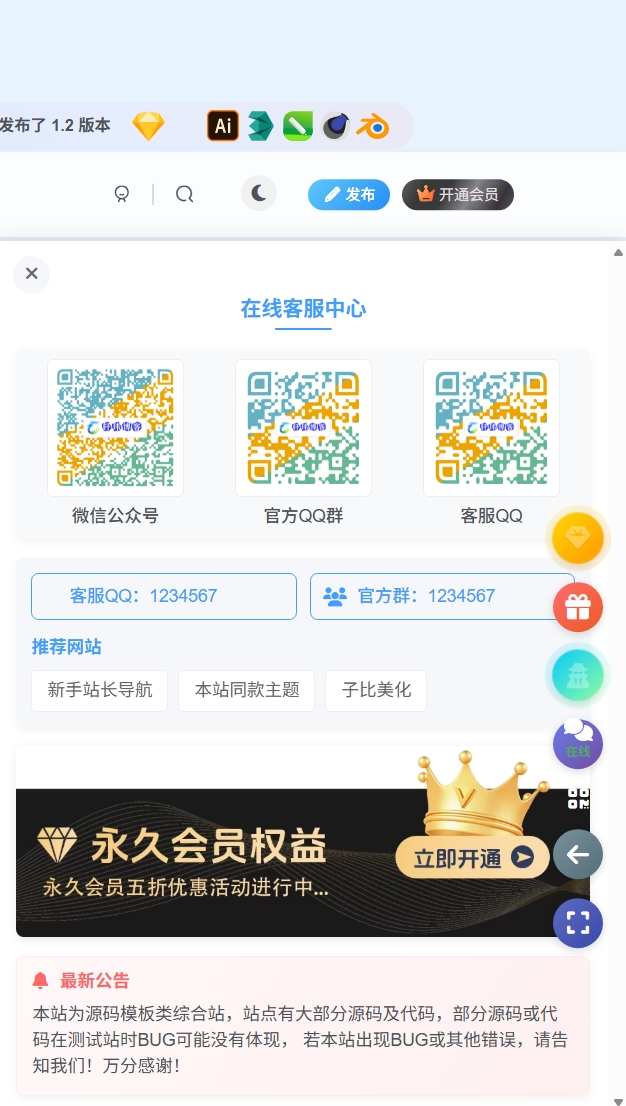Screen dimensions: 626x1106
Task: Open the orange diamond floating button
Action: (578, 539)
